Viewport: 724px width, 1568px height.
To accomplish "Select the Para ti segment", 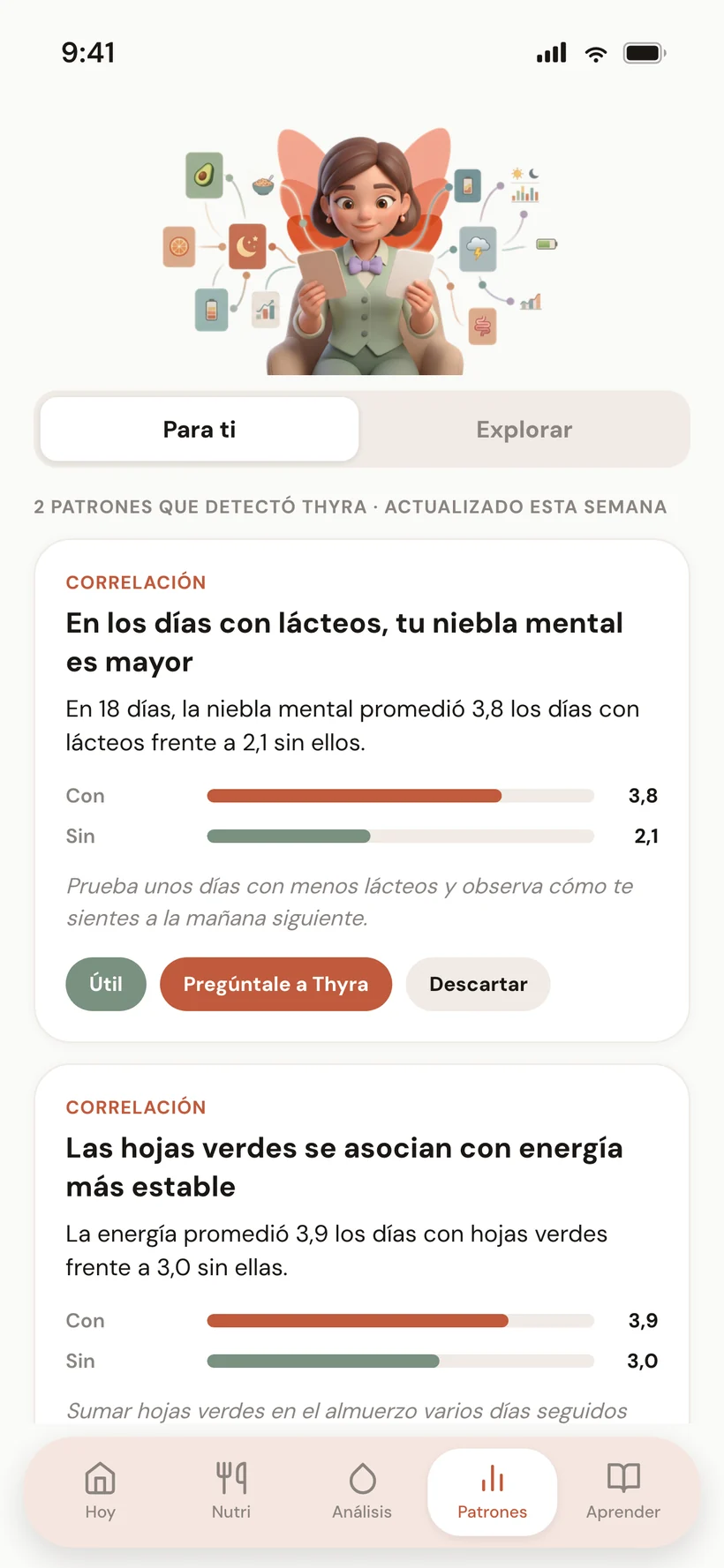I will pyautogui.click(x=200, y=430).
